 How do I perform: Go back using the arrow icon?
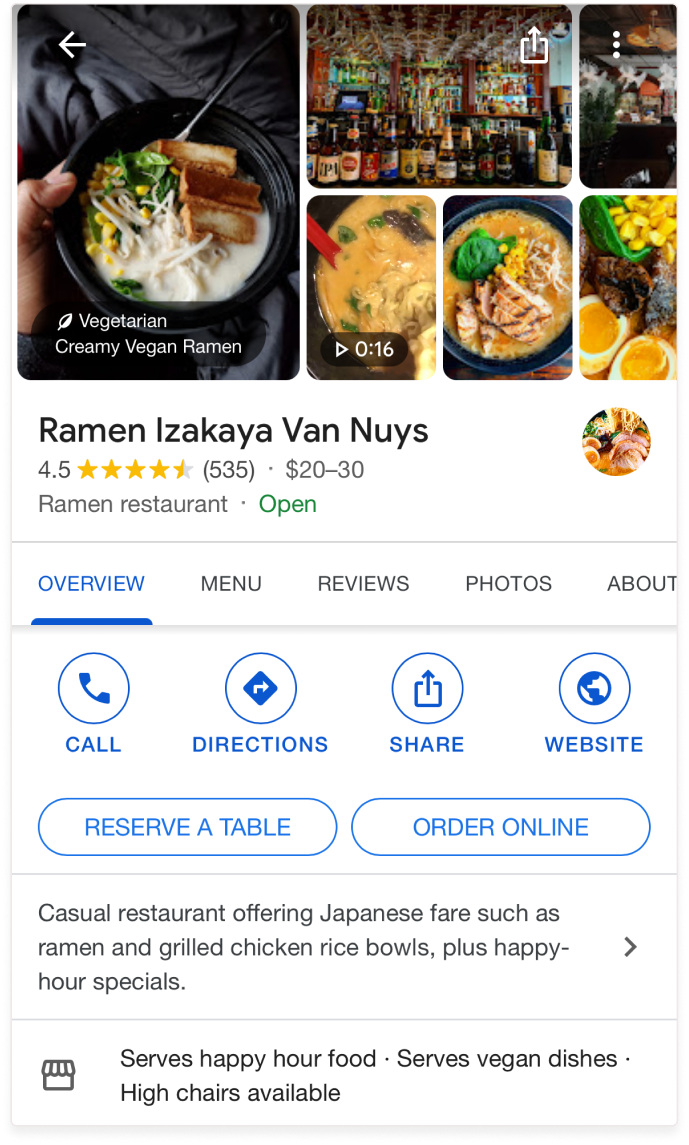72,44
